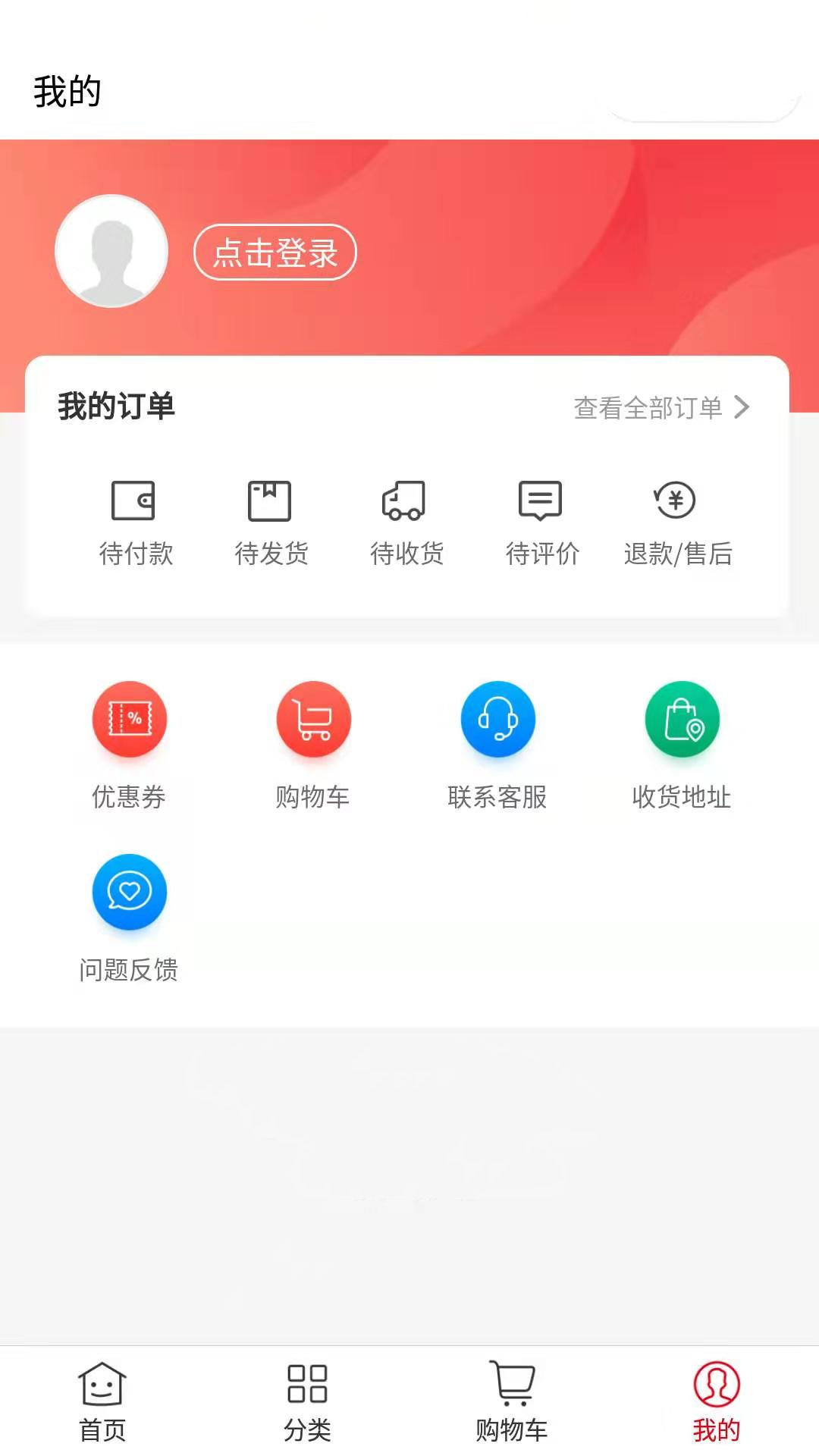The height and width of the screenshot is (1456, 819).
Task: Open 查看全部订单 to view all orders
Action: coord(661,407)
